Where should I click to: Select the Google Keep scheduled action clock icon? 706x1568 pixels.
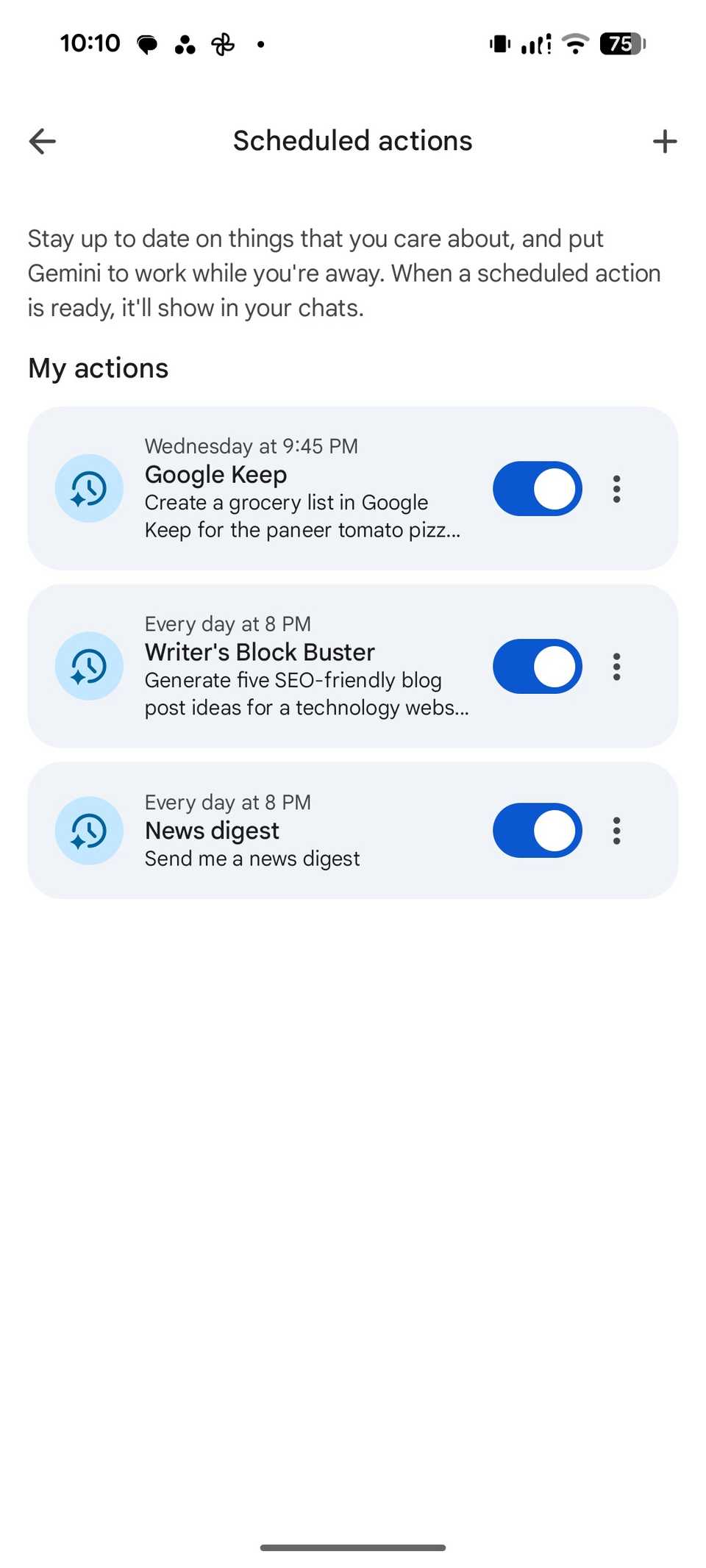click(x=88, y=488)
